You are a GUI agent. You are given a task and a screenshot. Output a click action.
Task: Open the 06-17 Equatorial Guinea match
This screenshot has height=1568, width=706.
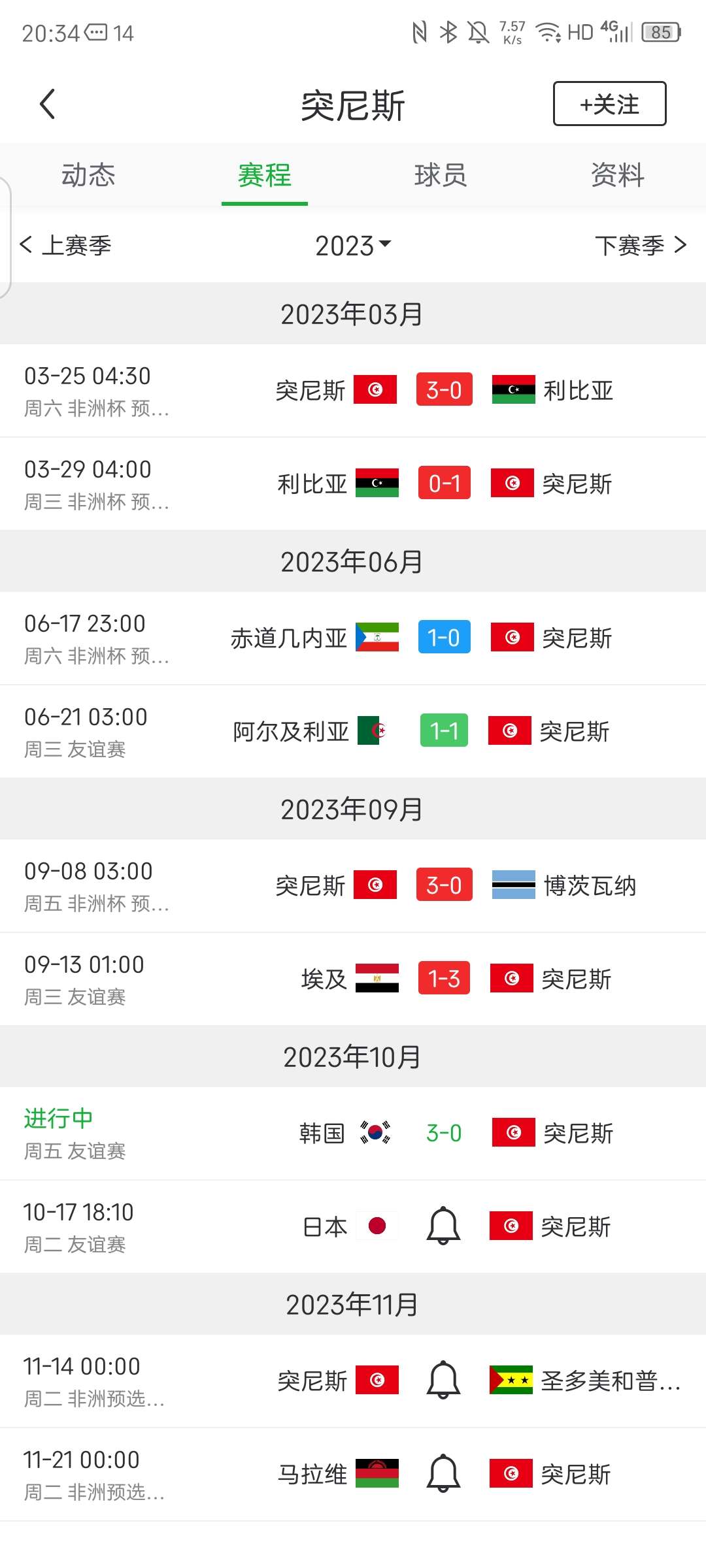pos(353,638)
